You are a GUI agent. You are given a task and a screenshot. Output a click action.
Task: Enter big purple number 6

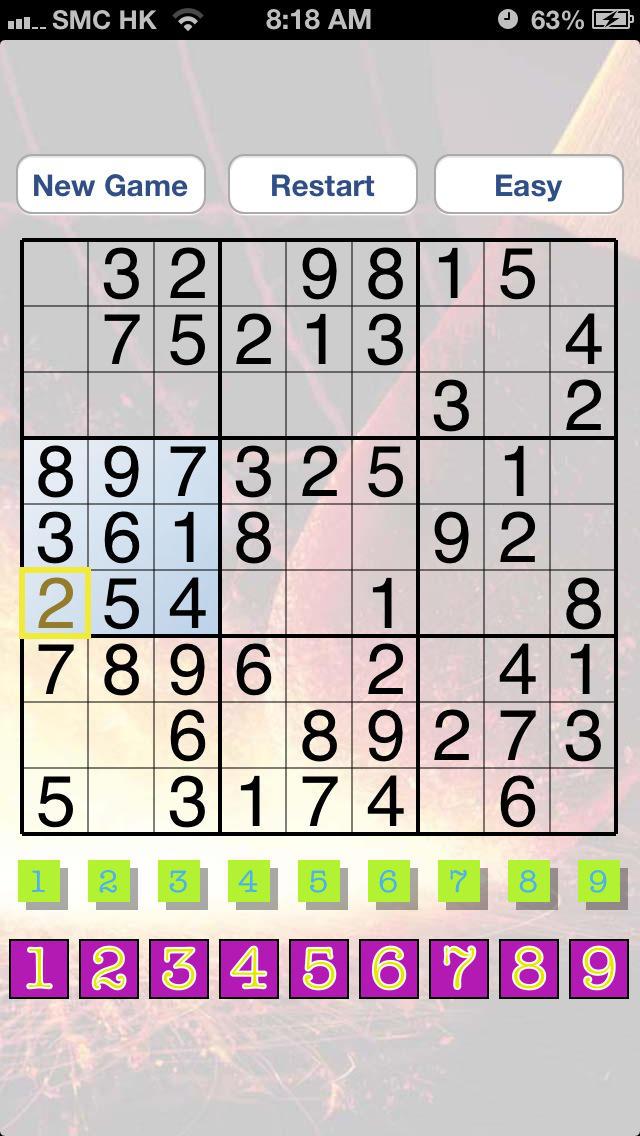tap(389, 969)
